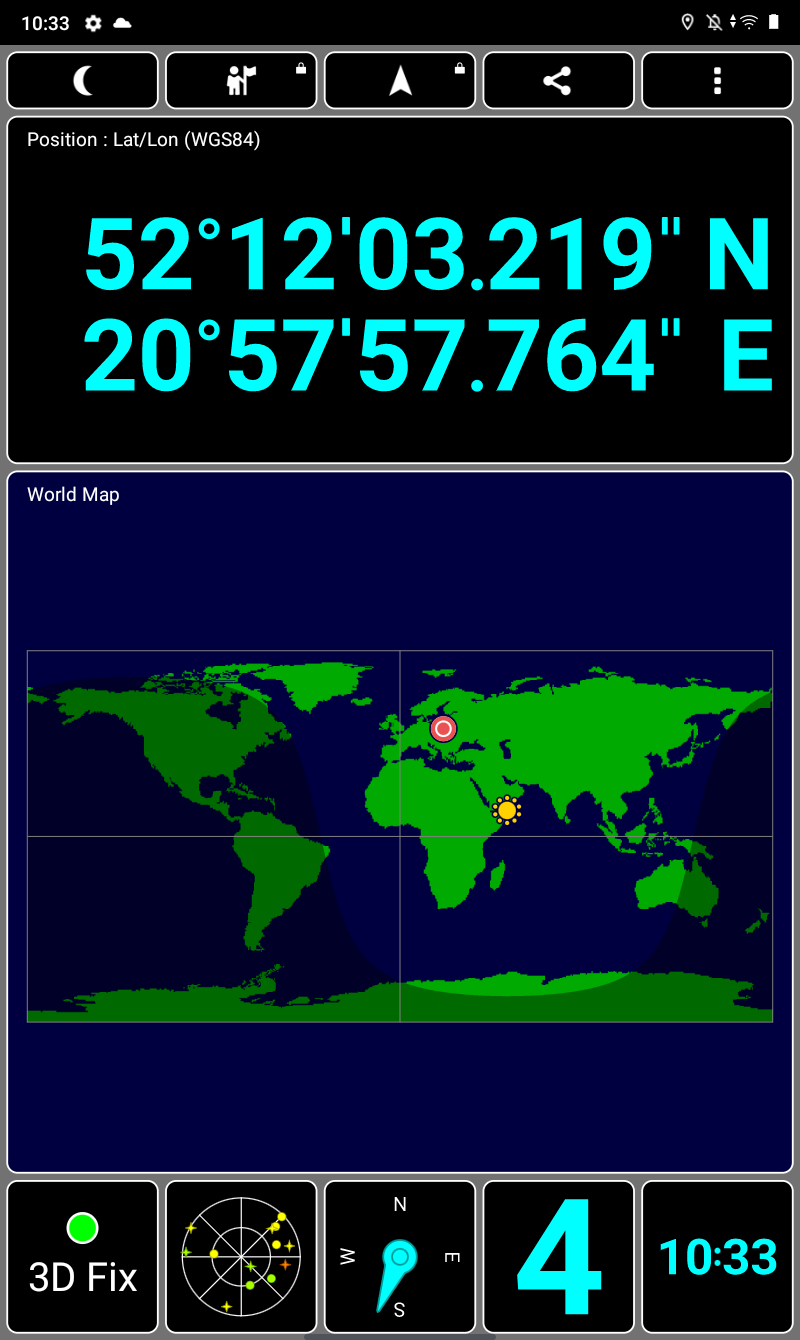
Task: Open the compass tile
Action: 400,1257
